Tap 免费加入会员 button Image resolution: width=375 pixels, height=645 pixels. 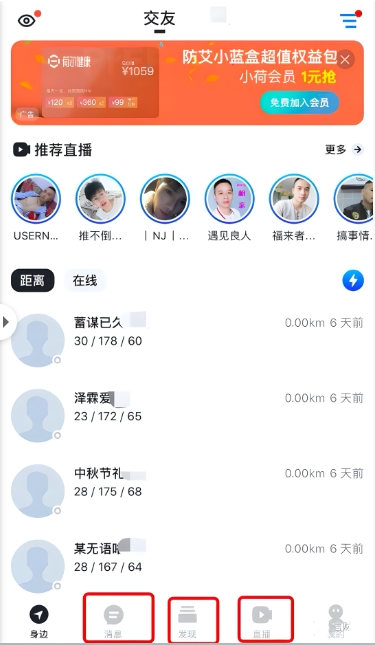(299, 102)
